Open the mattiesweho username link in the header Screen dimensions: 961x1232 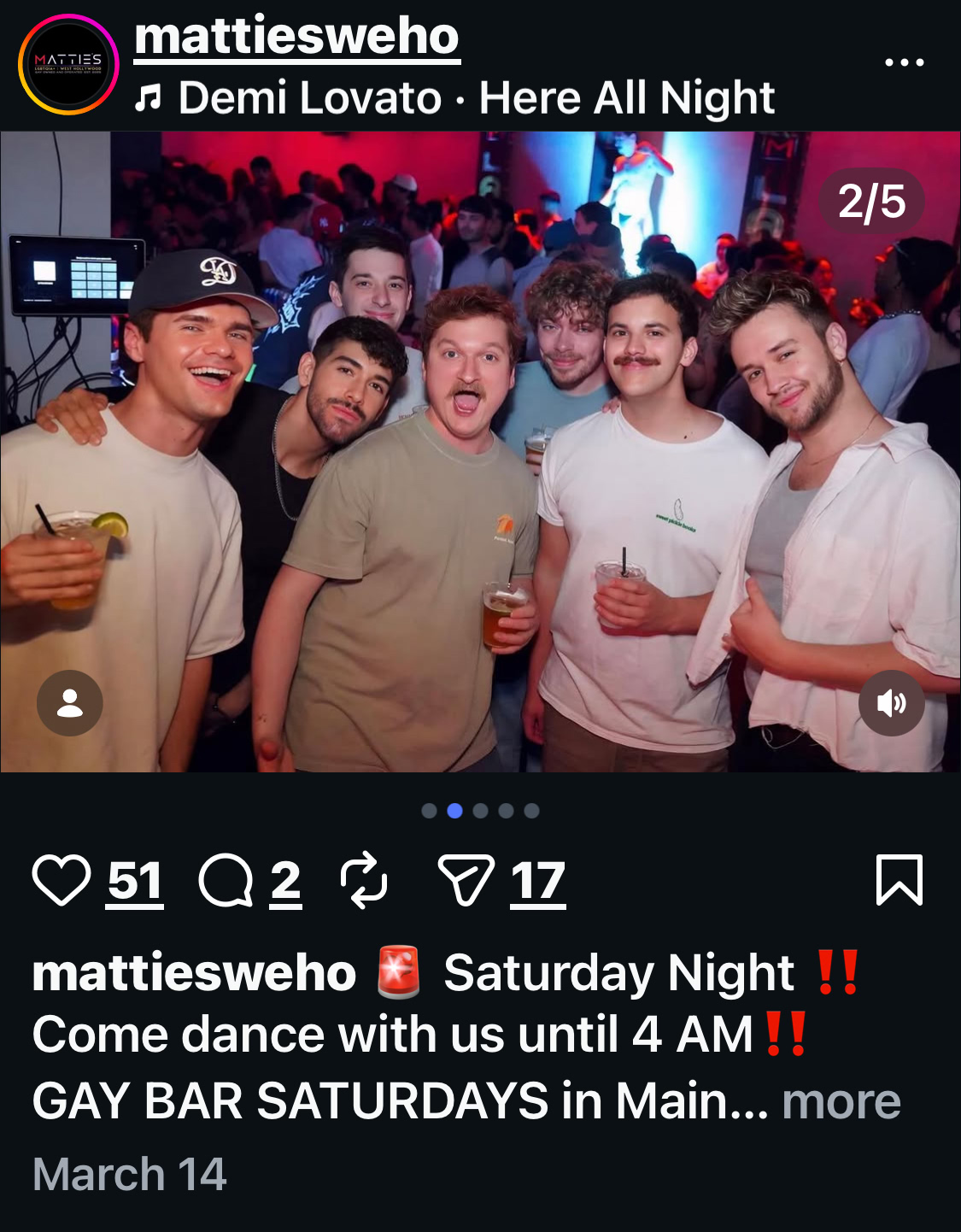tap(296, 37)
